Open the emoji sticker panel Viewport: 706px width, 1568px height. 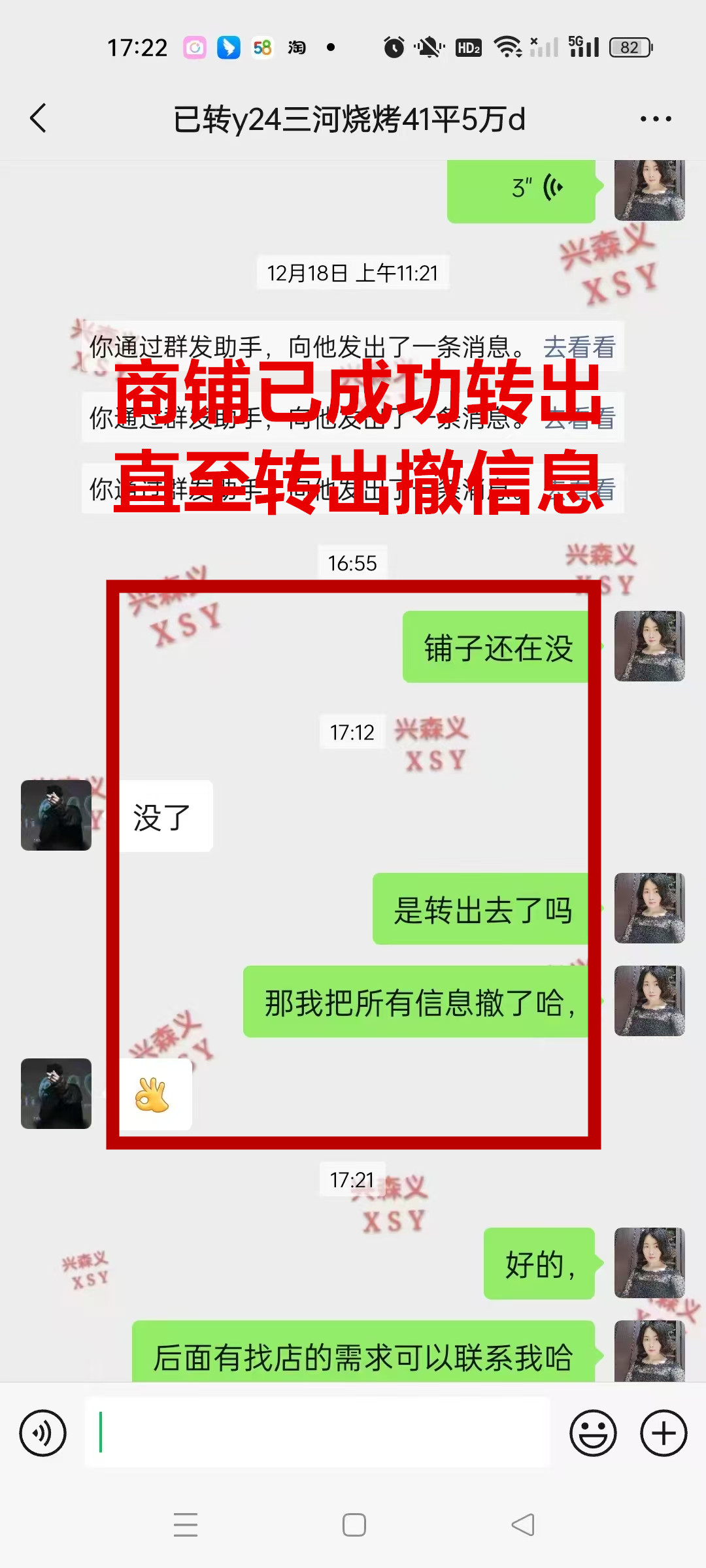pyautogui.click(x=593, y=1433)
